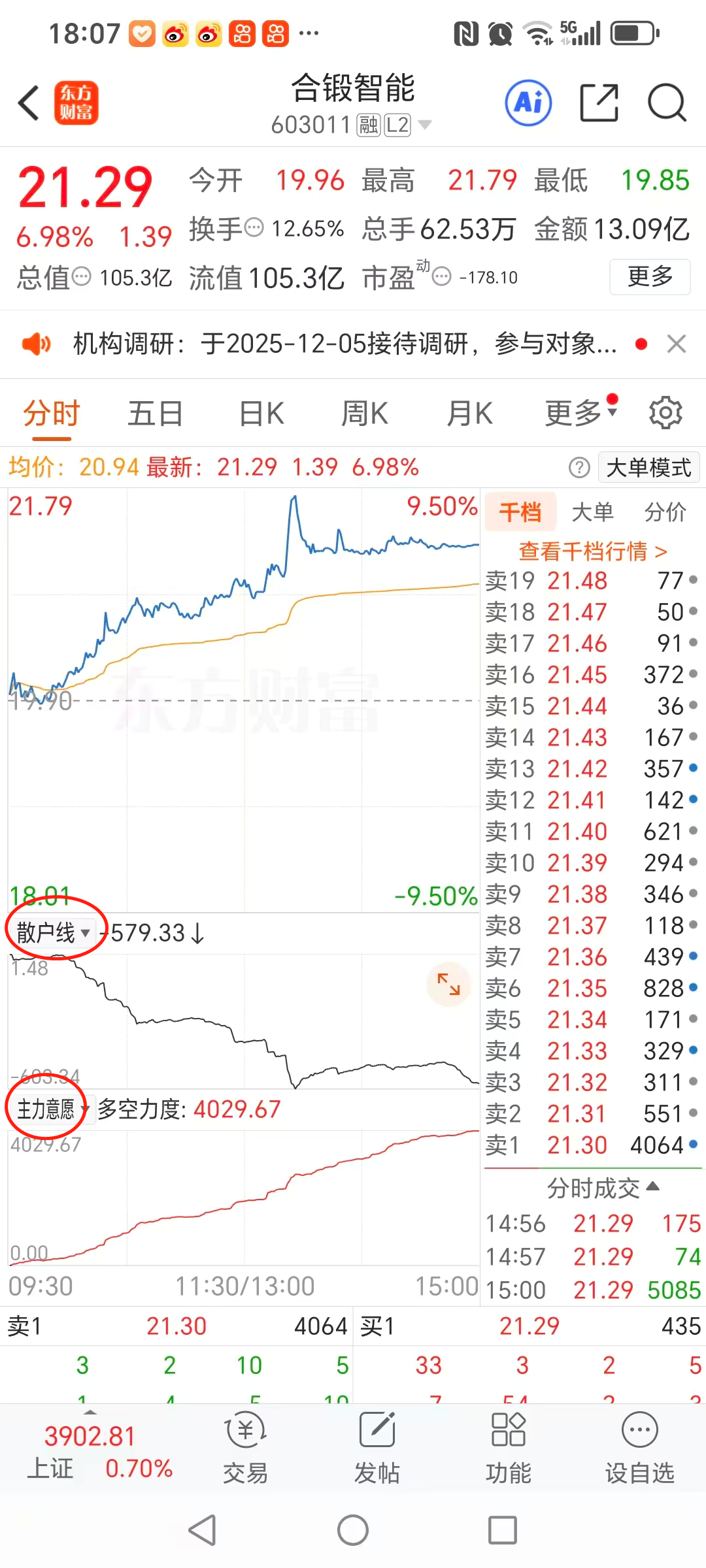Open chart settings via the gear icon
The width and height of the screenshot is (706, 1568).
[x=665, y=412]
